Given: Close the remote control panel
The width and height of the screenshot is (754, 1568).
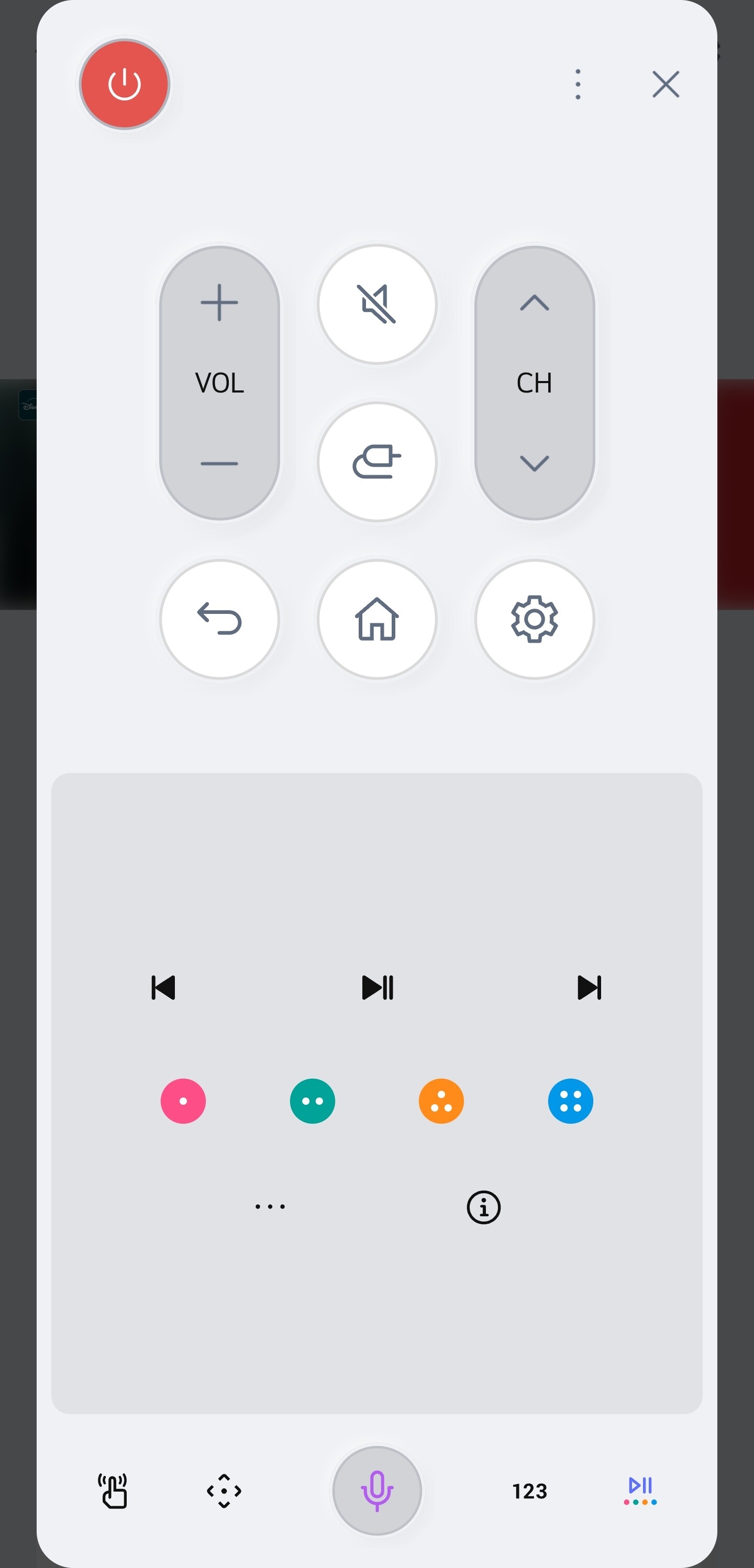Looking at the screenshot, I should (x=665, y=84).
